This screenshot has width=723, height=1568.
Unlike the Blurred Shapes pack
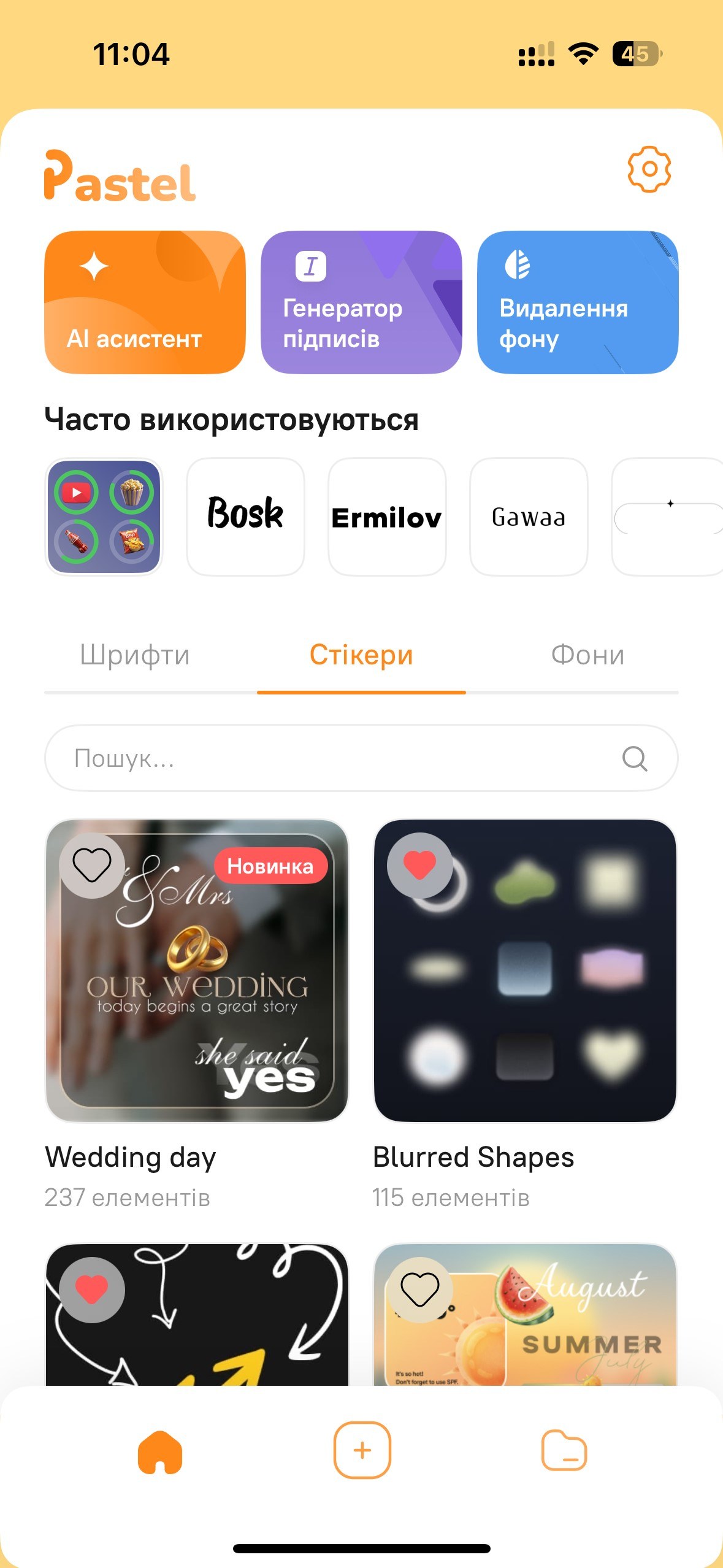[420, 866]
